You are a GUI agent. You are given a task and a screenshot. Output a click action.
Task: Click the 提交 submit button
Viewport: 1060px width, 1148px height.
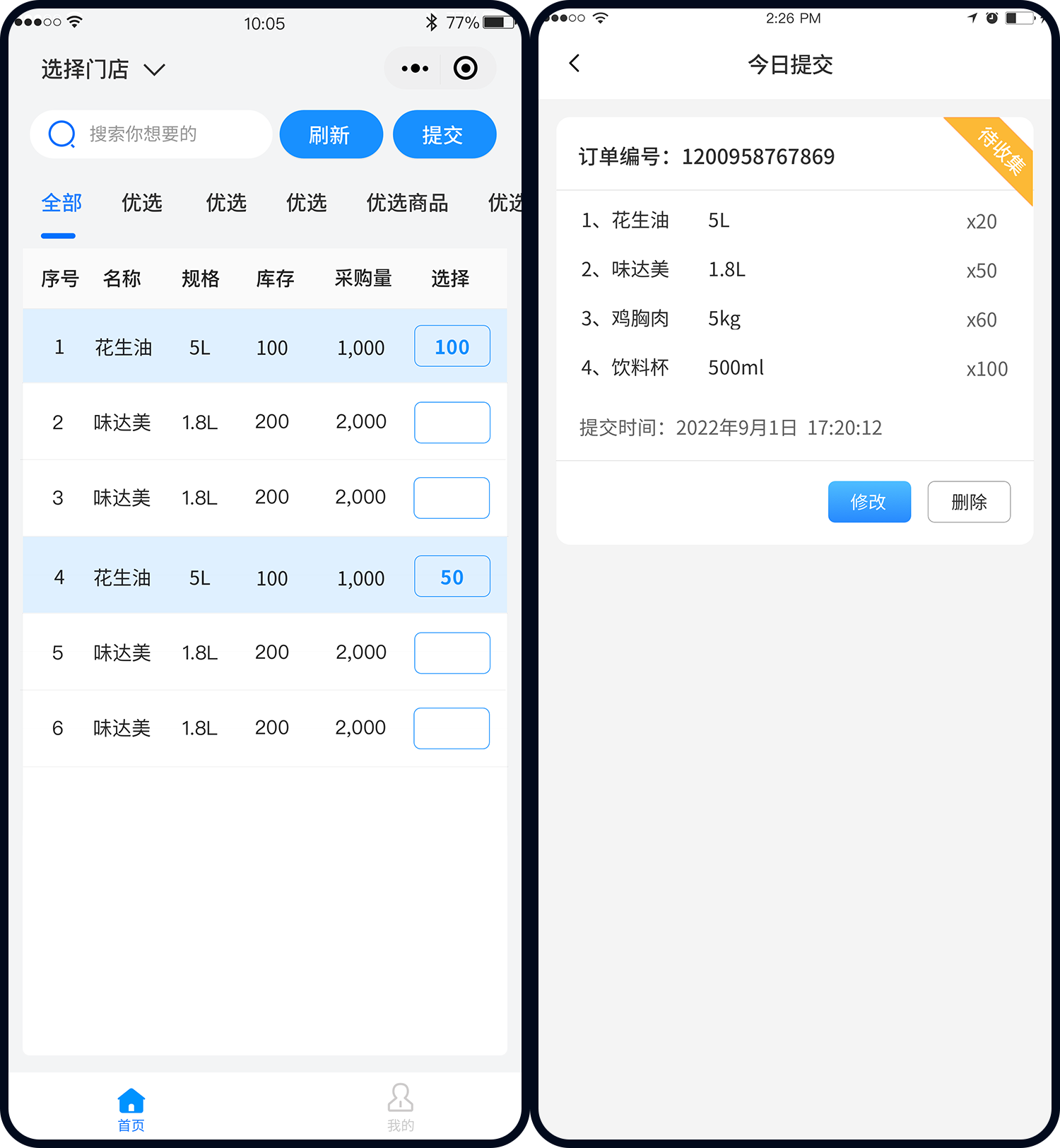point(444,134)
